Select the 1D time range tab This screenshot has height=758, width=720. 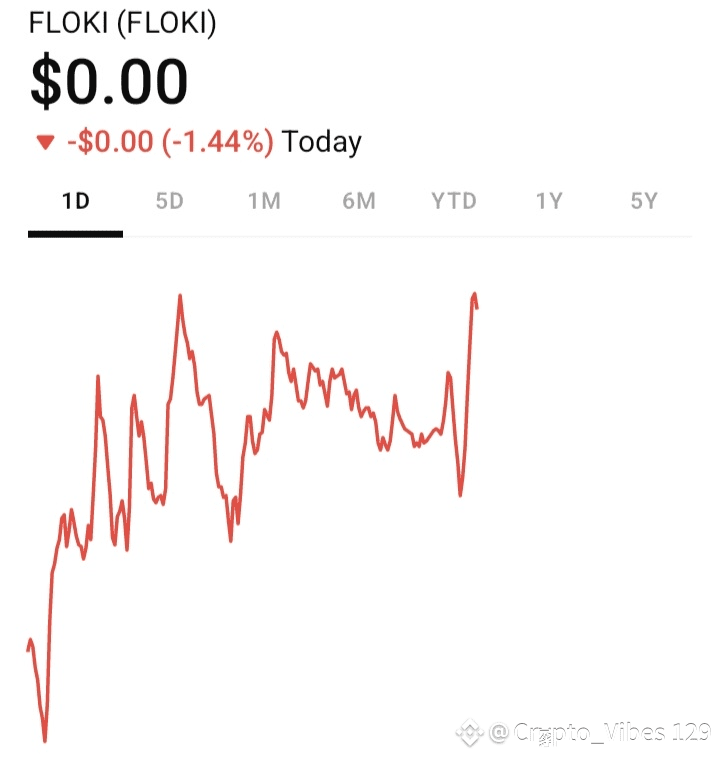pyautogui.click(x=75, y=201)
